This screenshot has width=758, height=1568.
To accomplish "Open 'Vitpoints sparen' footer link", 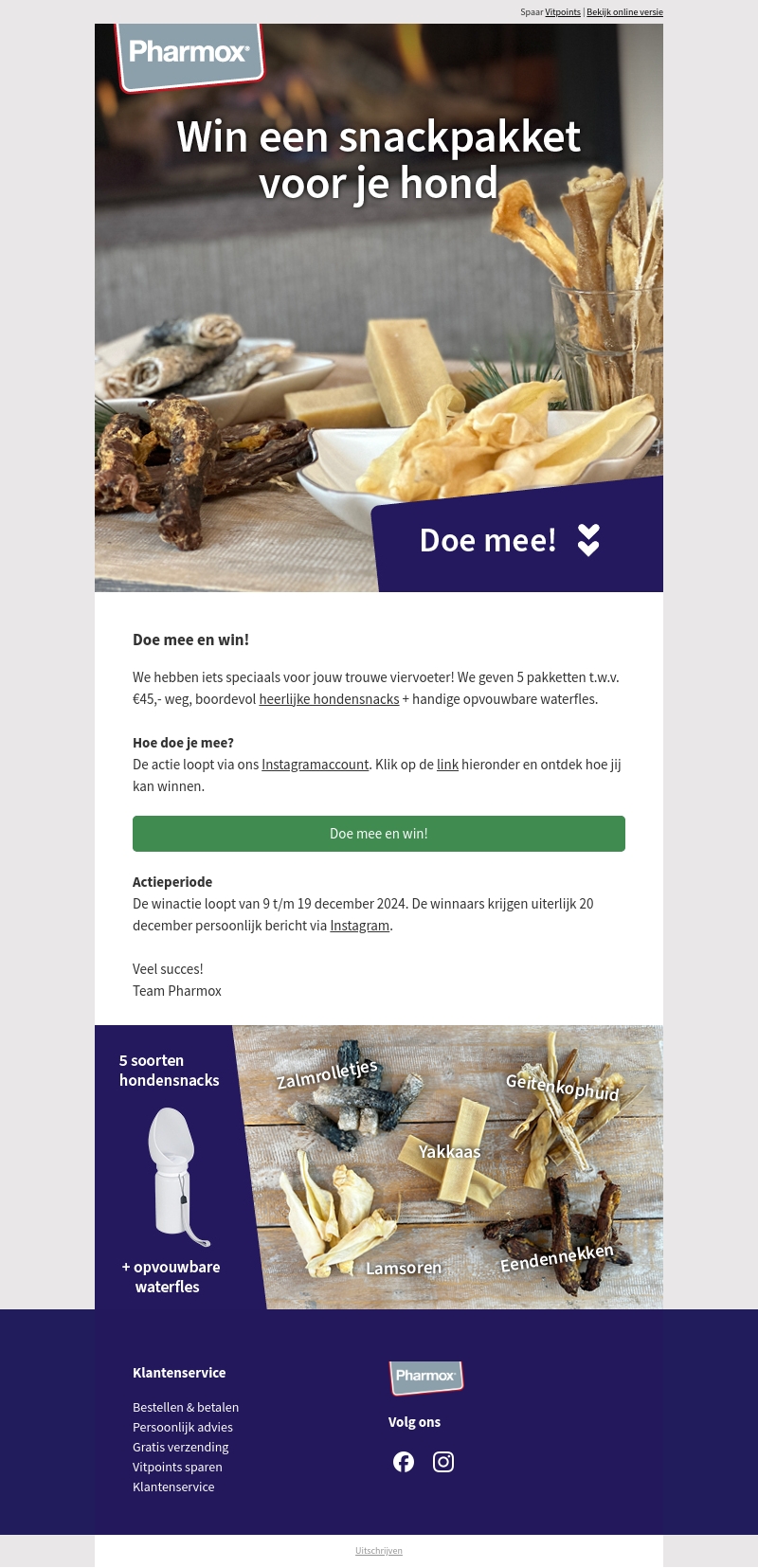I will [177, 1467].
